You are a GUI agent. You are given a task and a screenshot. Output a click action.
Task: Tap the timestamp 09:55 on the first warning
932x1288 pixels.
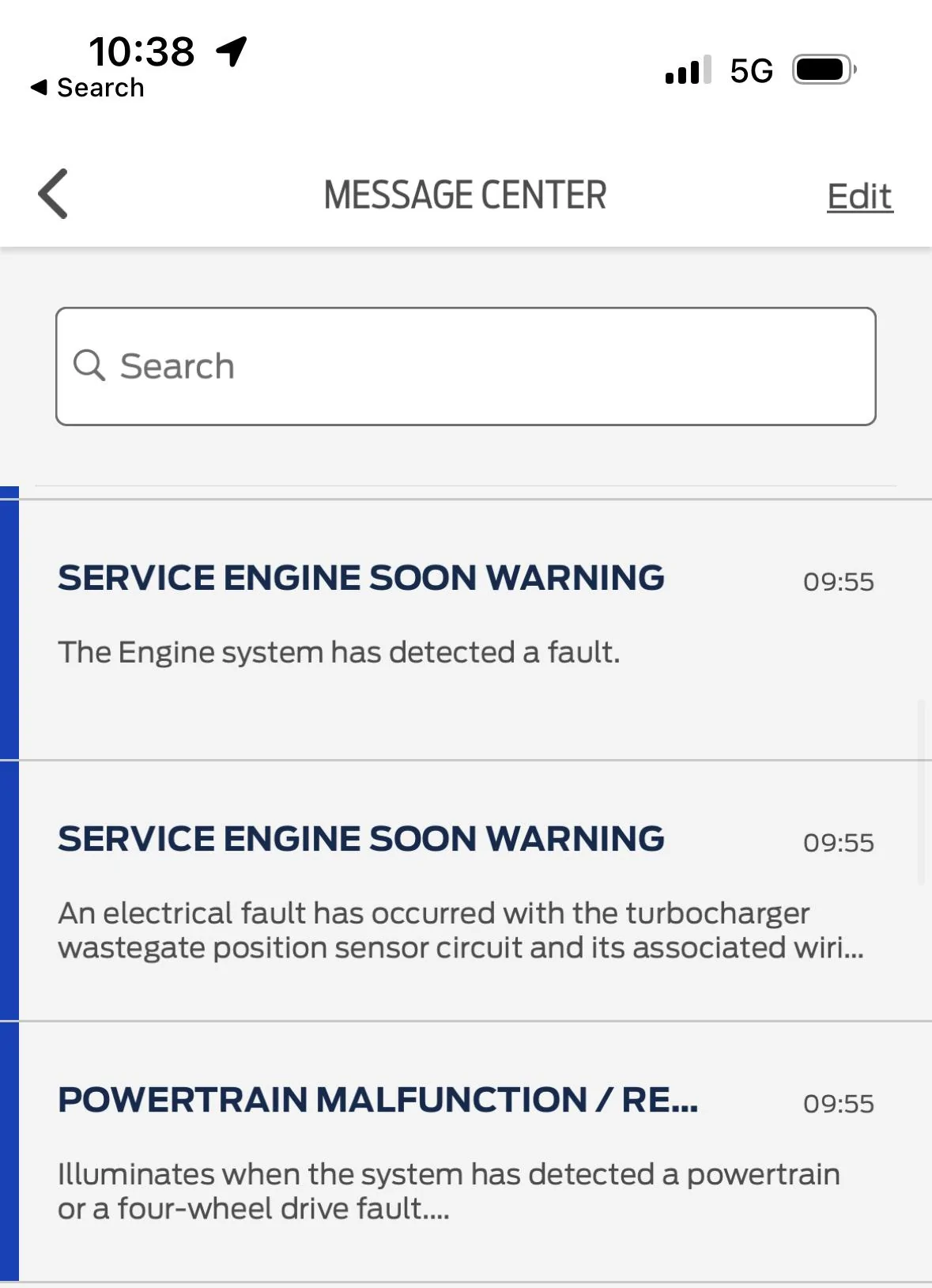(838, 581)
